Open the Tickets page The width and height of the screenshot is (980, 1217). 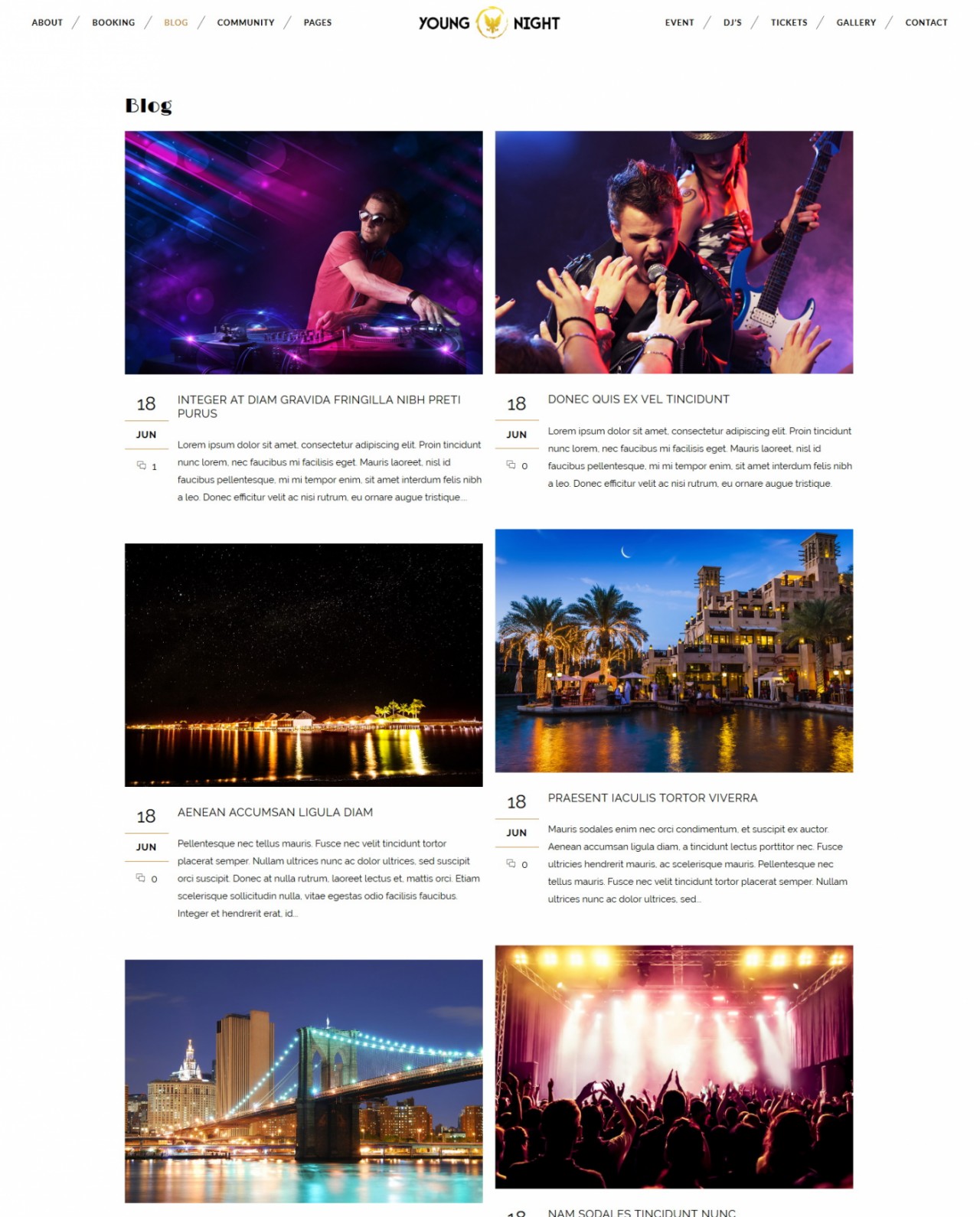789,23
